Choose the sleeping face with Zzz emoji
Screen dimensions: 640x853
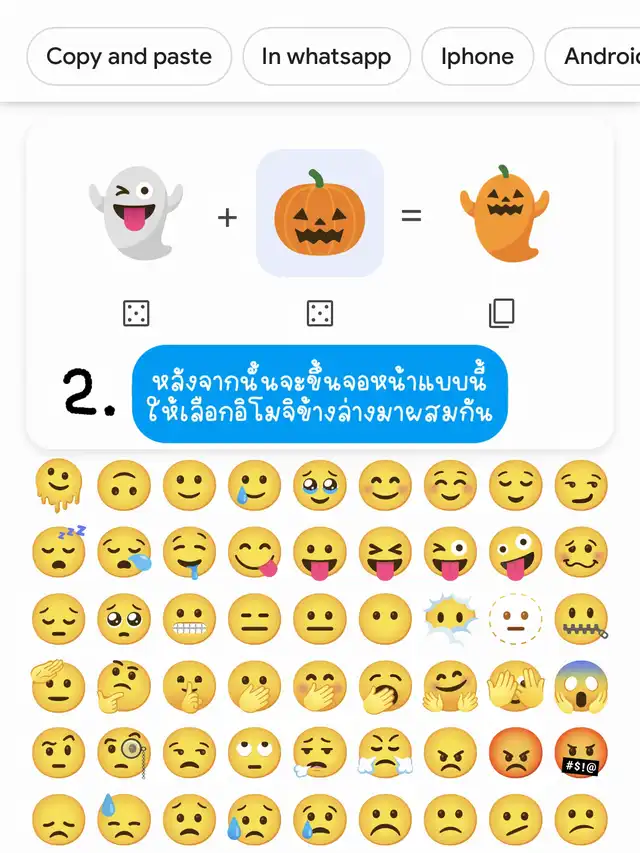58,553
